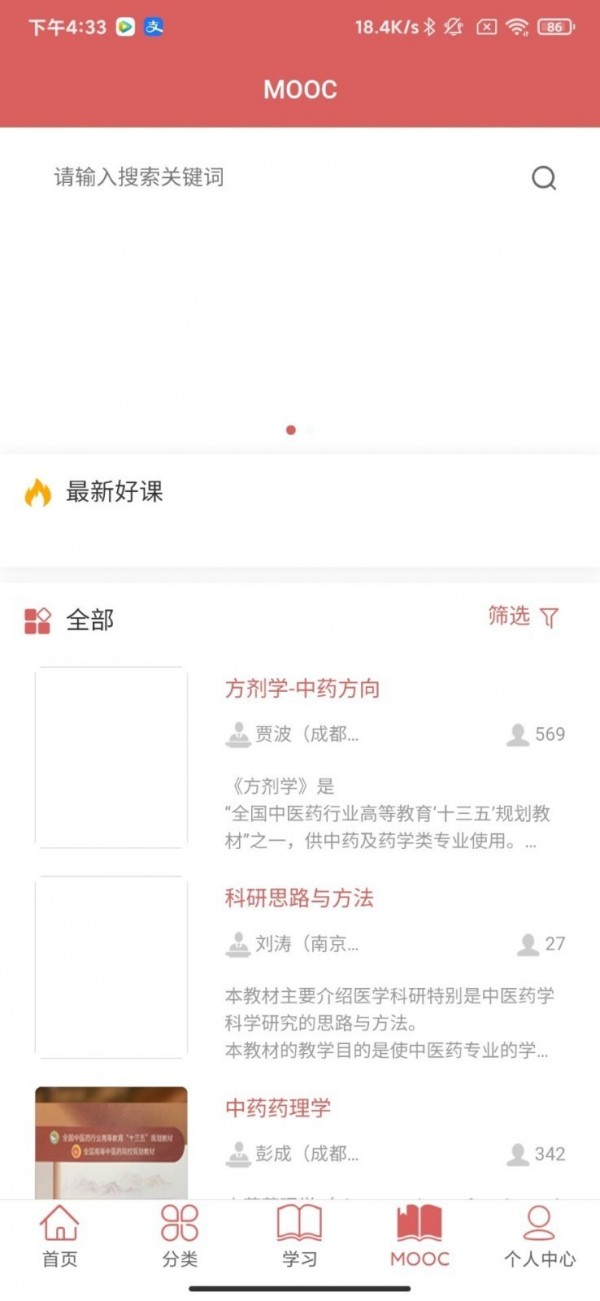Tap the magnifier search icon
Screen dimensions: 600x1301
tap(543, 179)
